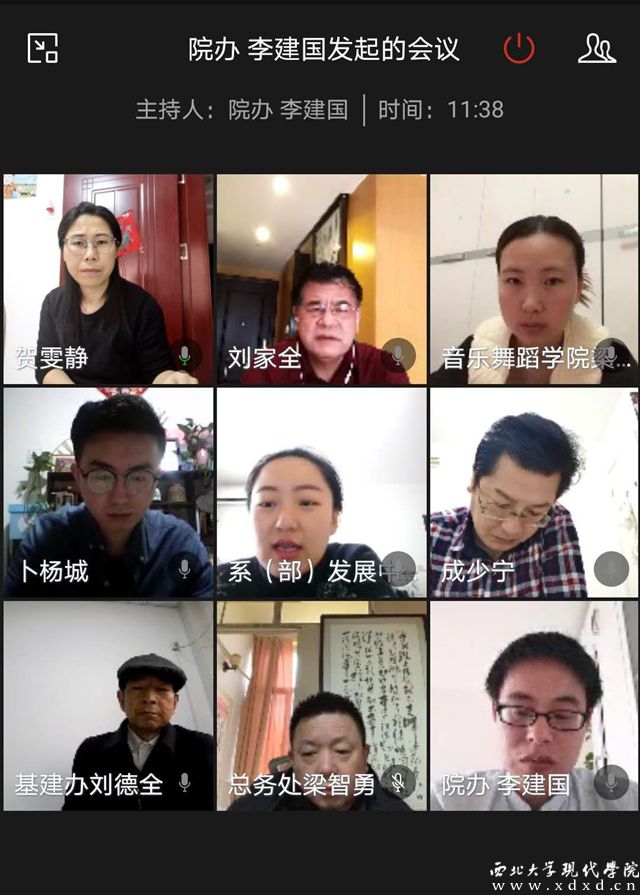The height and width of the screenshot is (895, 640).
Task: Open the participants list
Action: (x=597, y=48)
